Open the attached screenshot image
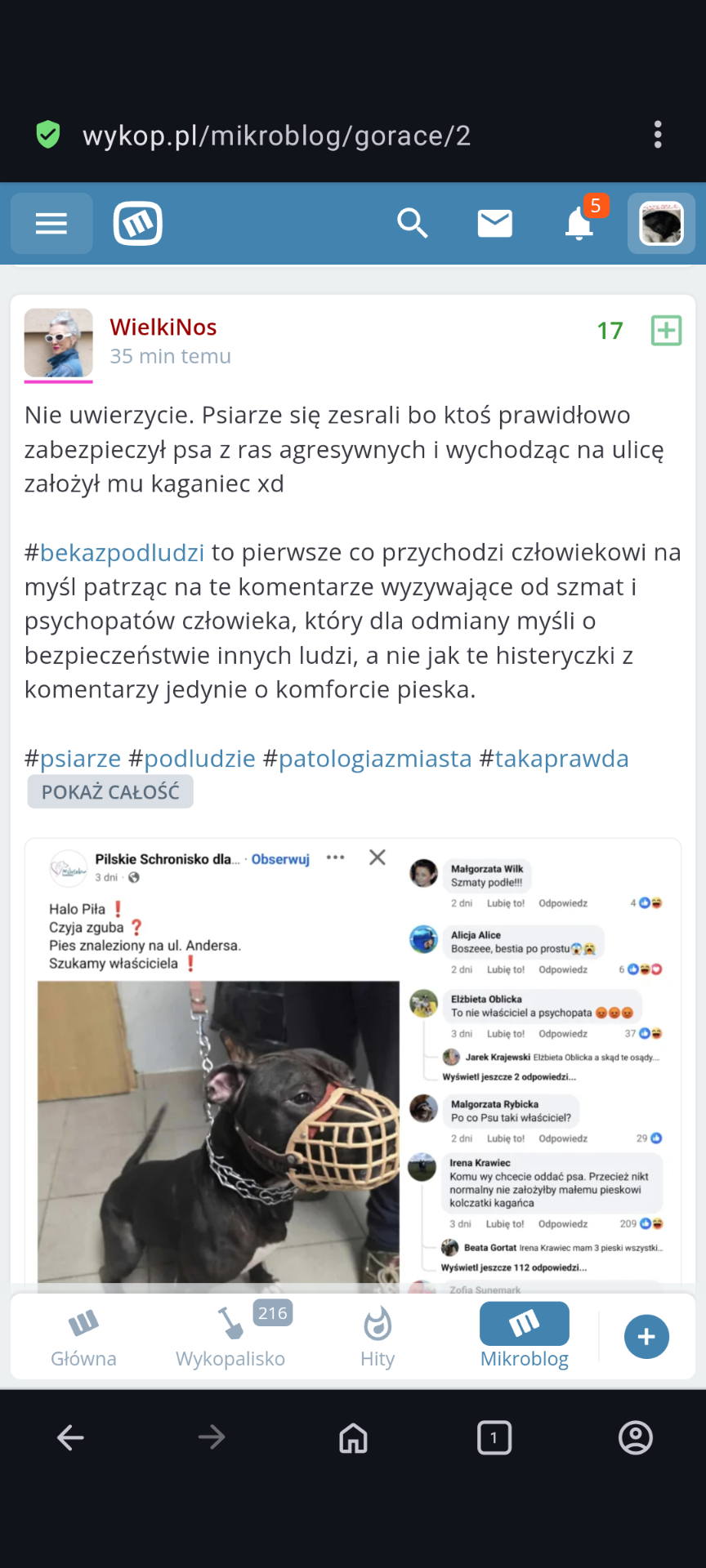Image resolution: width=706 pixels, height=1568 pixels. (352, 1062)
